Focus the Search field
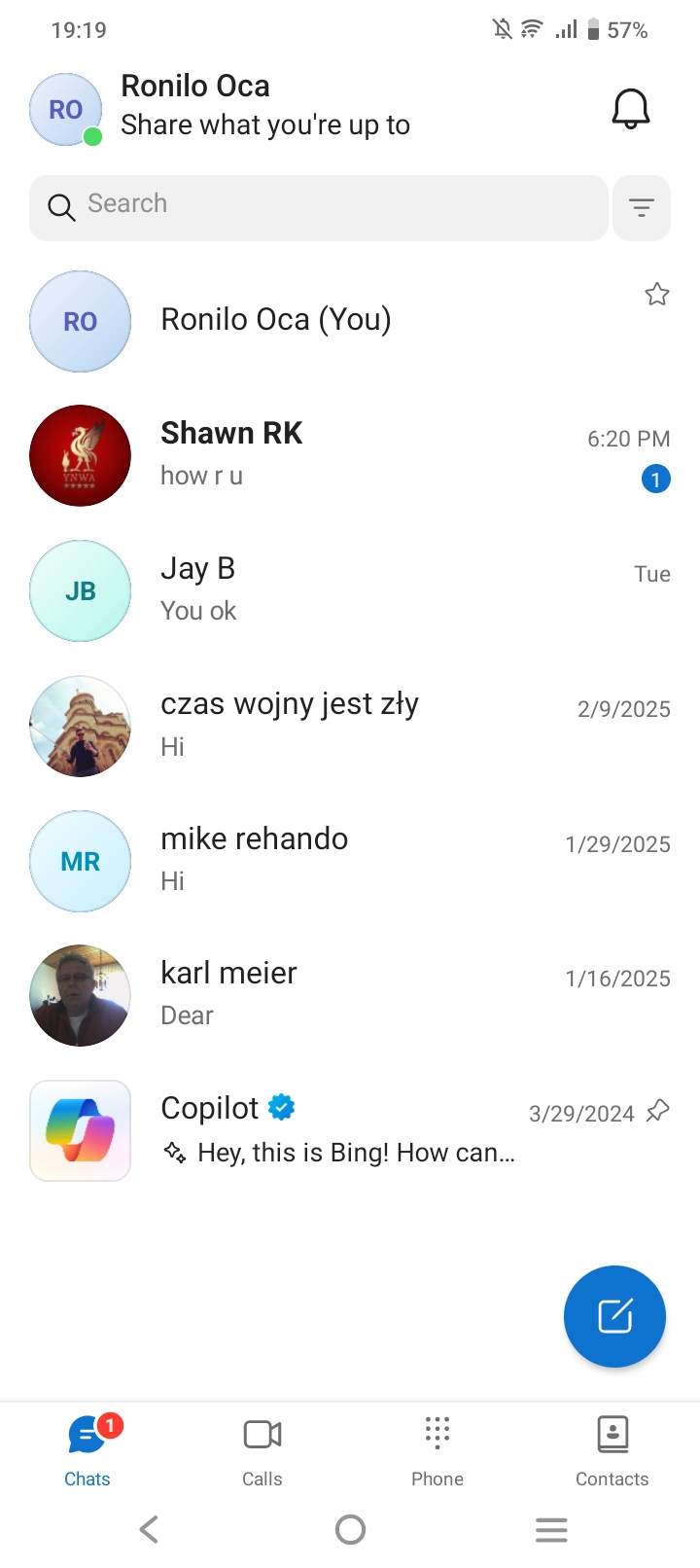The image size is (700, 1568). tap(319, 207)
